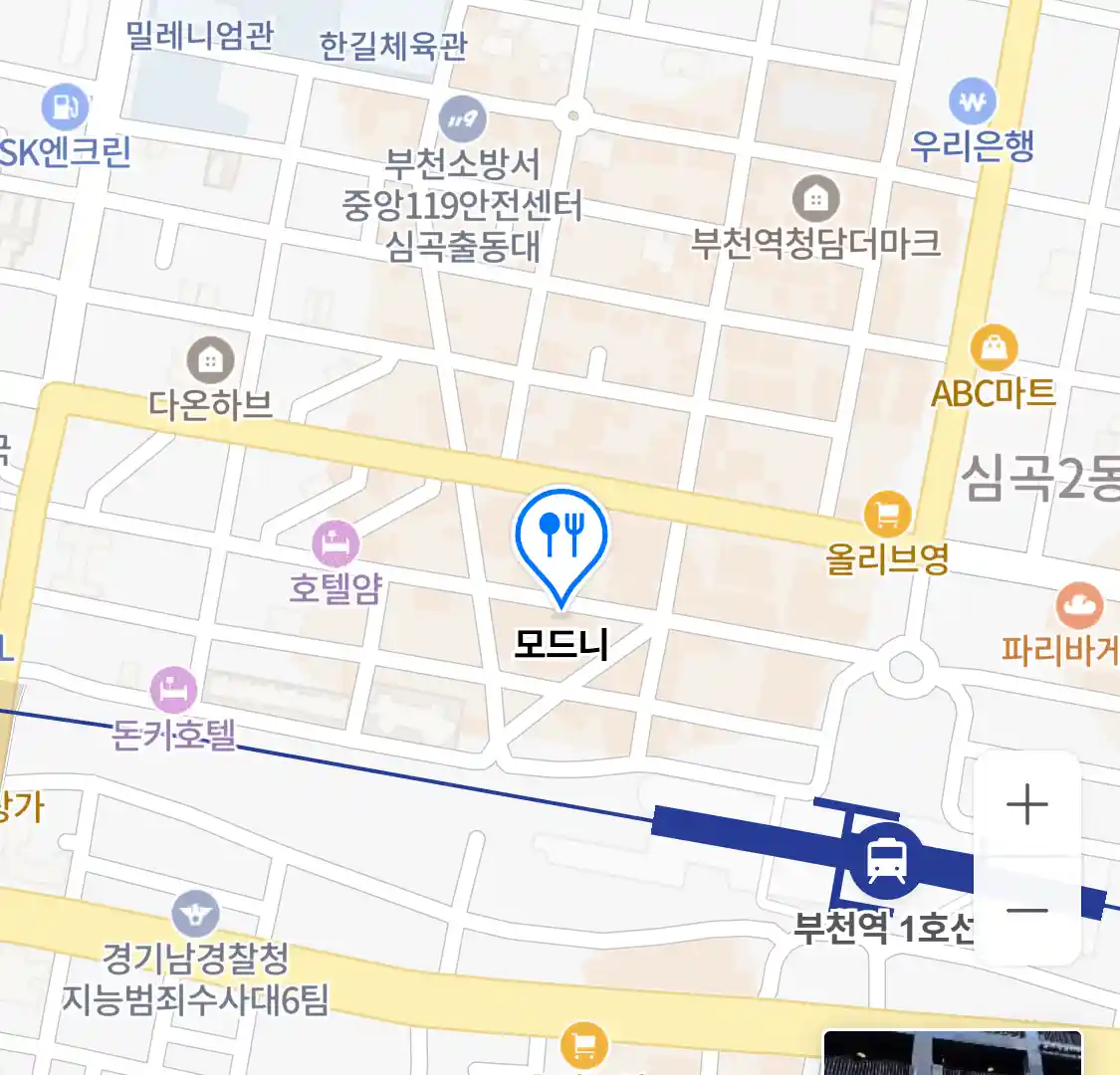Zoom out of the map
The image size is (1120, 1075).
tap(1027, 910)
